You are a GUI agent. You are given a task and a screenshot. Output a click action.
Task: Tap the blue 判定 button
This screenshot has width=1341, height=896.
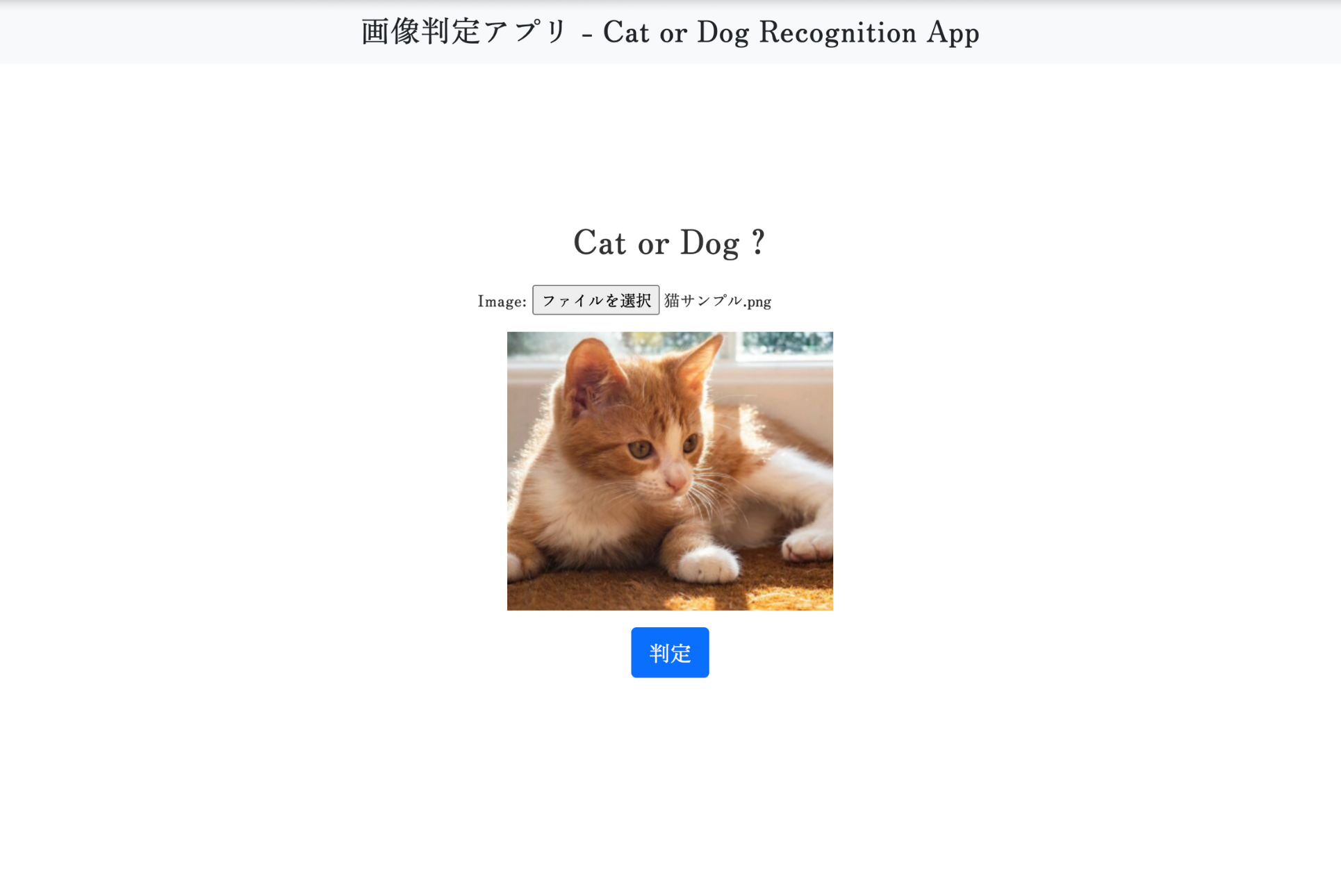pyautogui.click(x=669, y=652)
